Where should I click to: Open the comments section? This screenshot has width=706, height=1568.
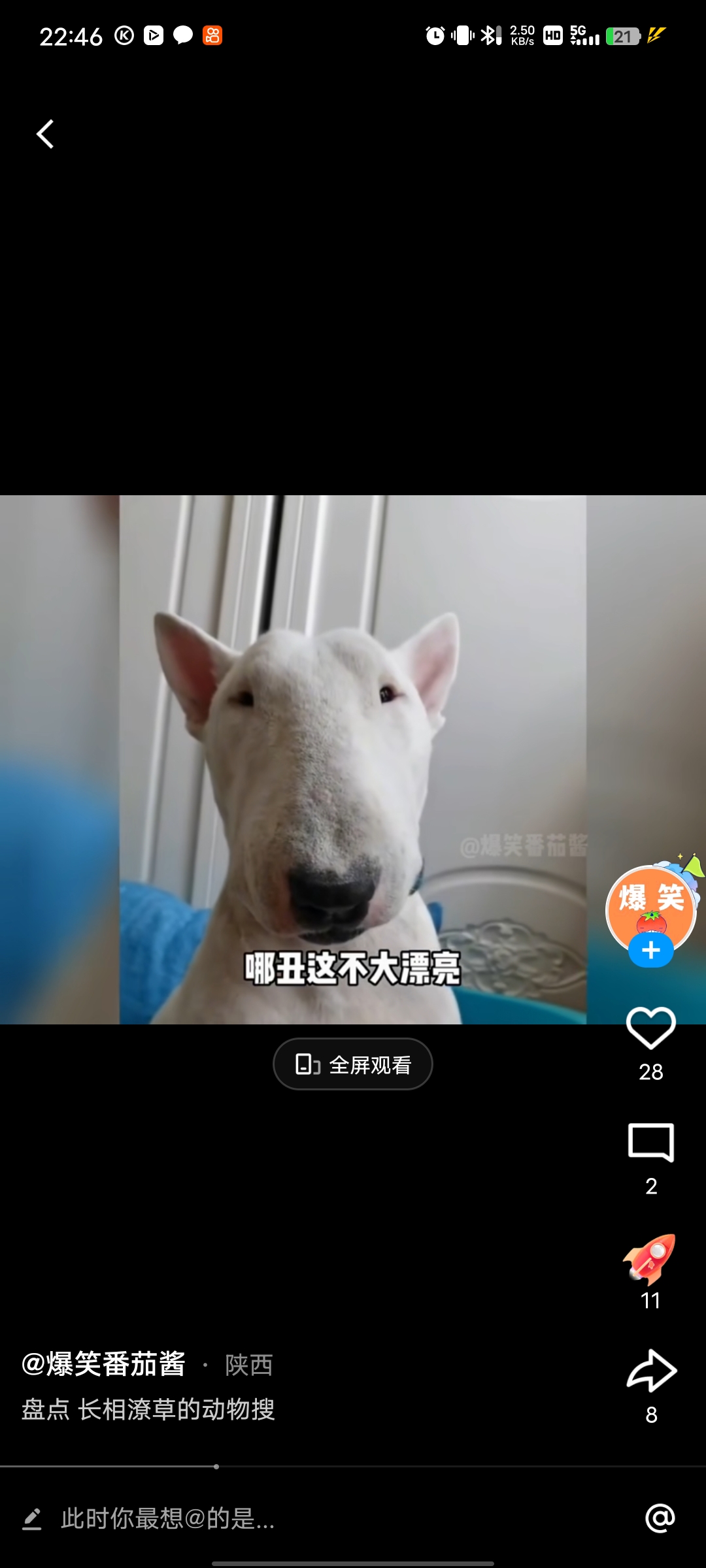coord(651,1143)
